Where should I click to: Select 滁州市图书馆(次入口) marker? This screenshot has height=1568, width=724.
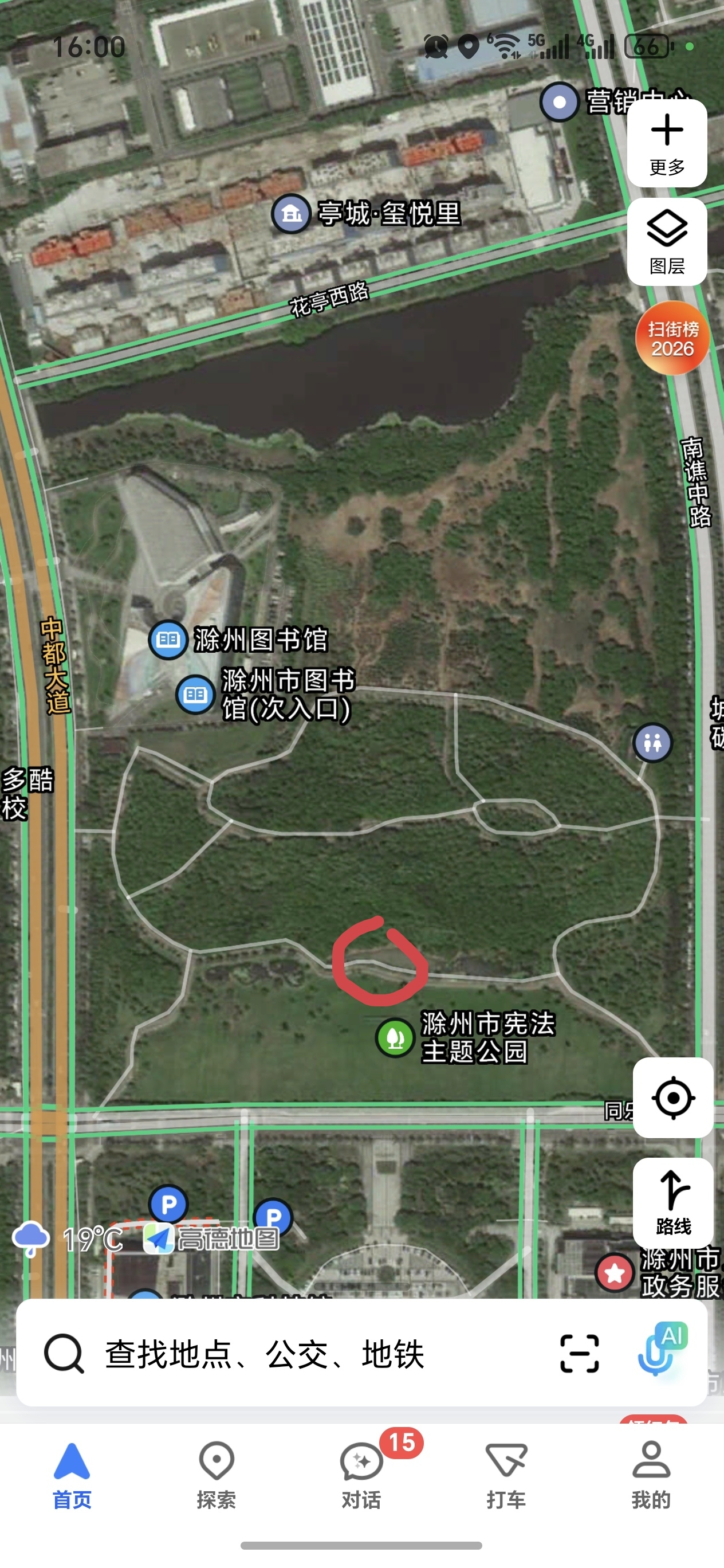(x=195, y=695)
